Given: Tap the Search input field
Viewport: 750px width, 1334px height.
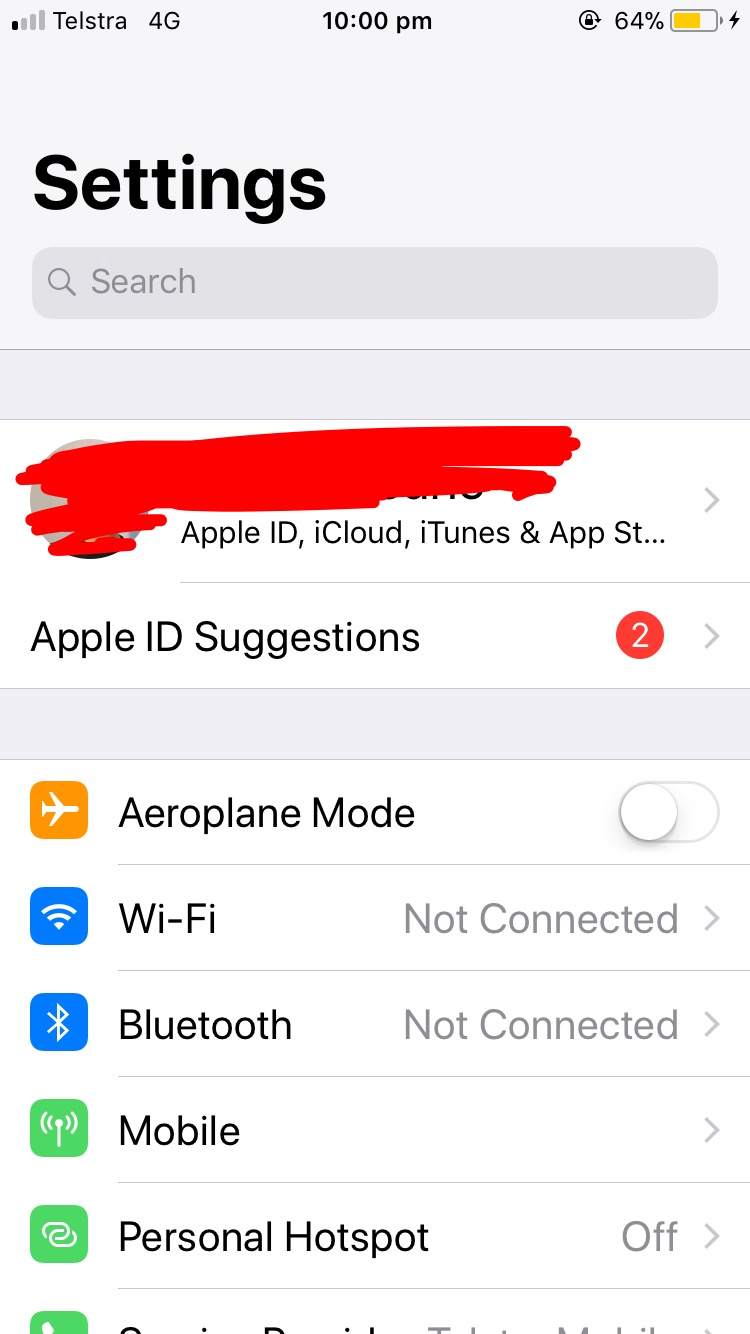Looking at the screenshot, I should click(x=375, y=282).
